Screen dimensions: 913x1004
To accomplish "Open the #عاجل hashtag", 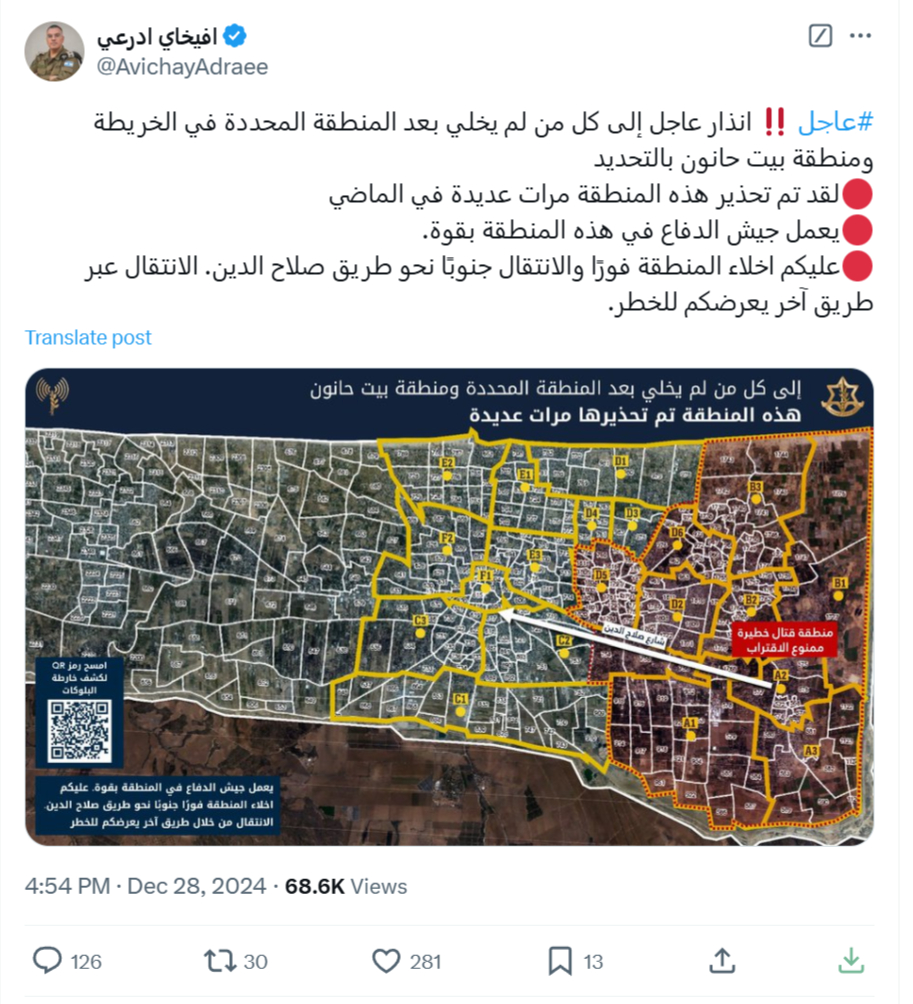I will click(836, 123).
